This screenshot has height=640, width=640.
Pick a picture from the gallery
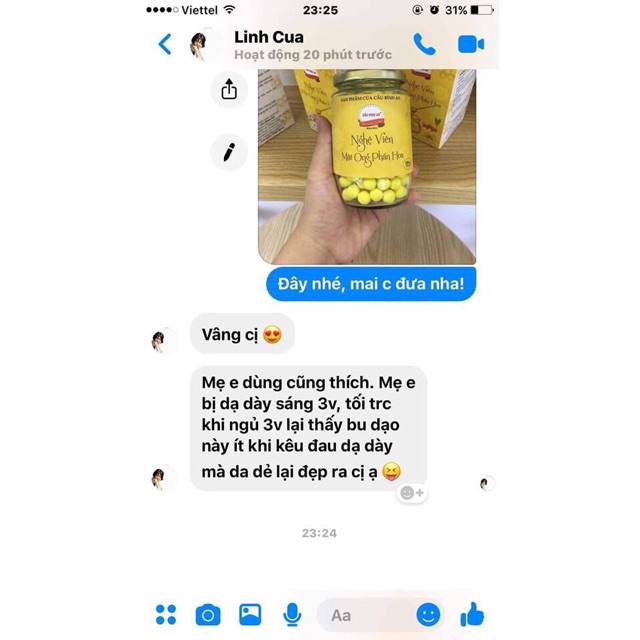249,614
